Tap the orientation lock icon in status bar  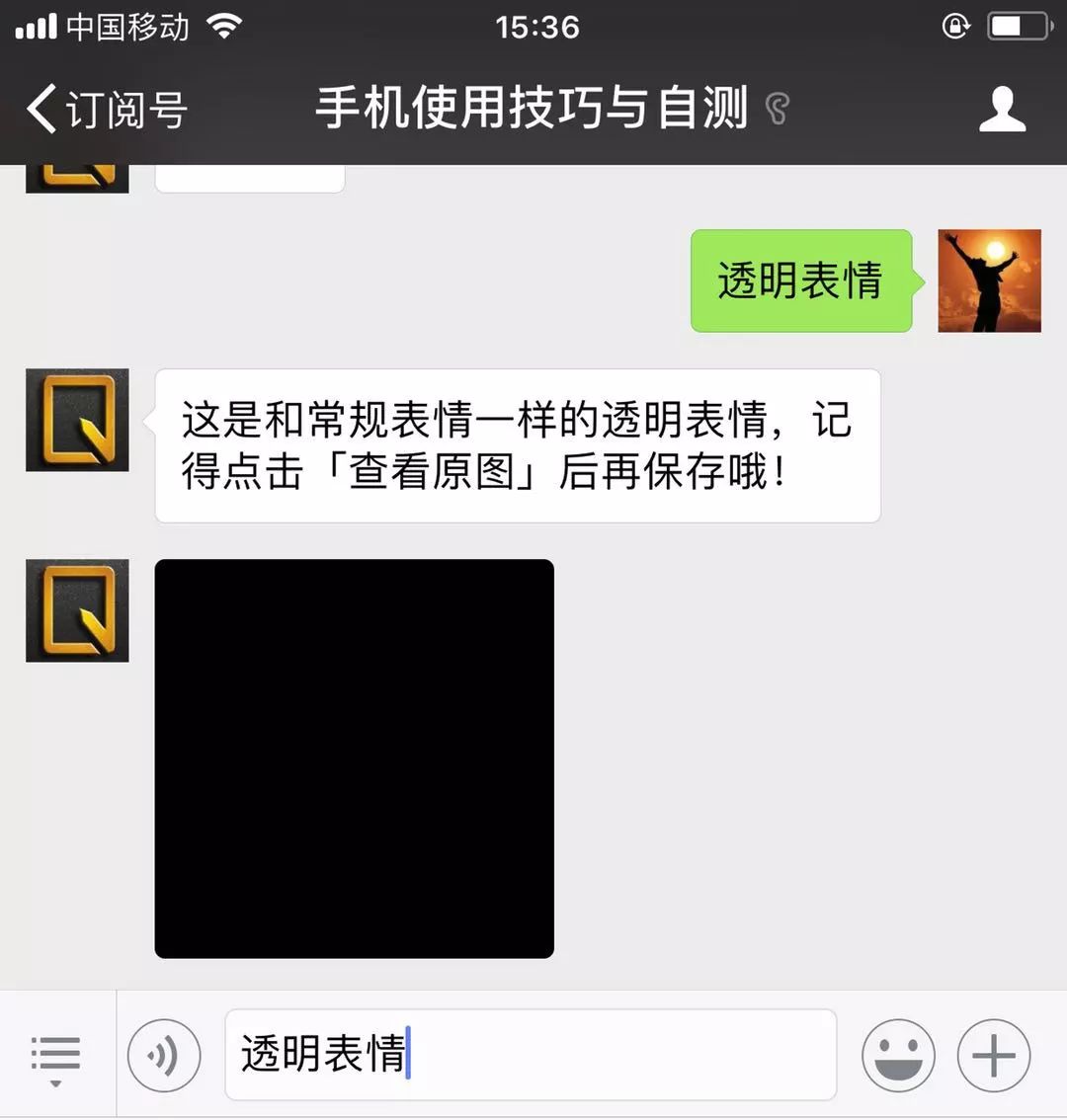click(954, 27)
